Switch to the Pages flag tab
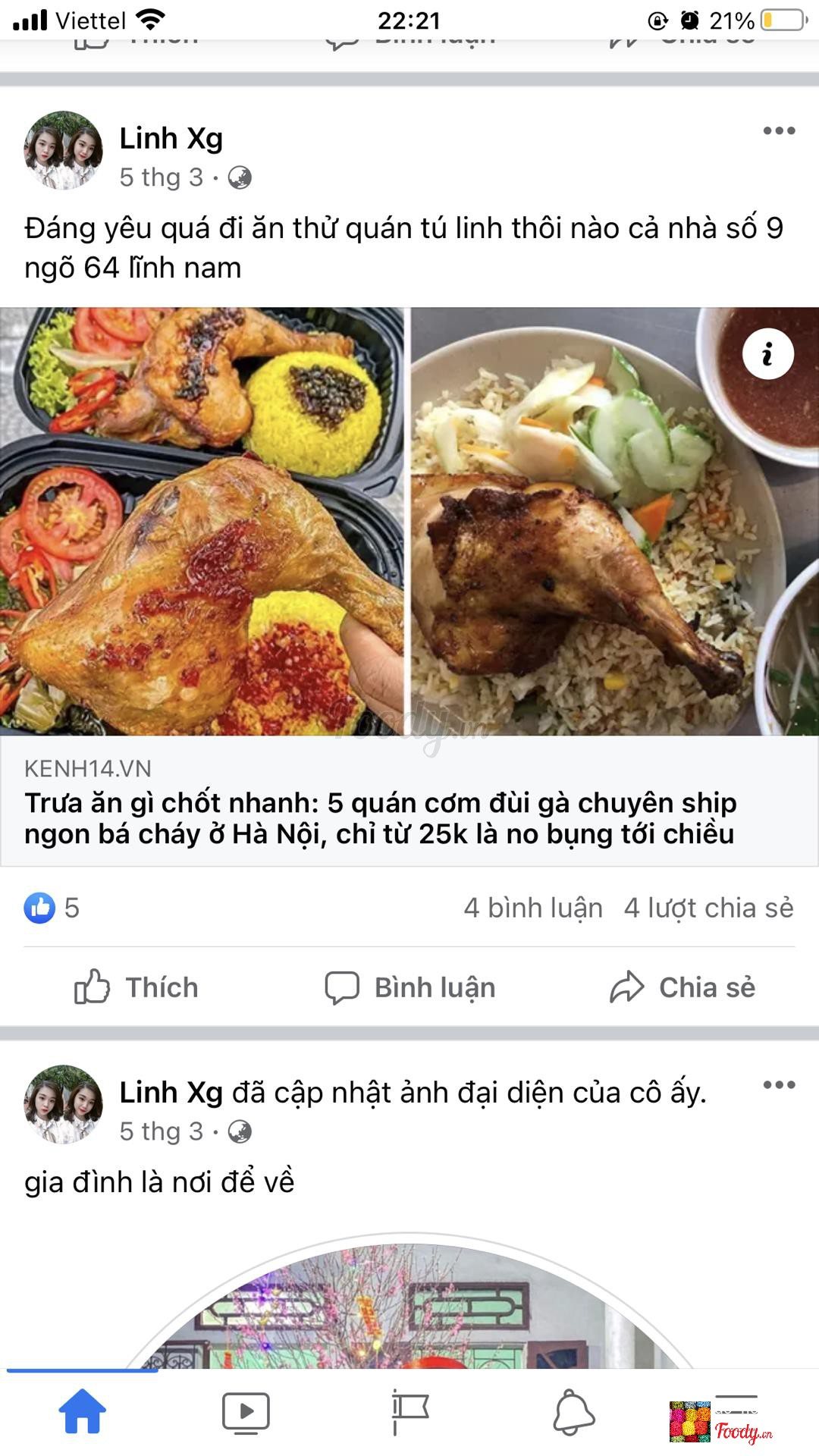 click(409, 1412)
